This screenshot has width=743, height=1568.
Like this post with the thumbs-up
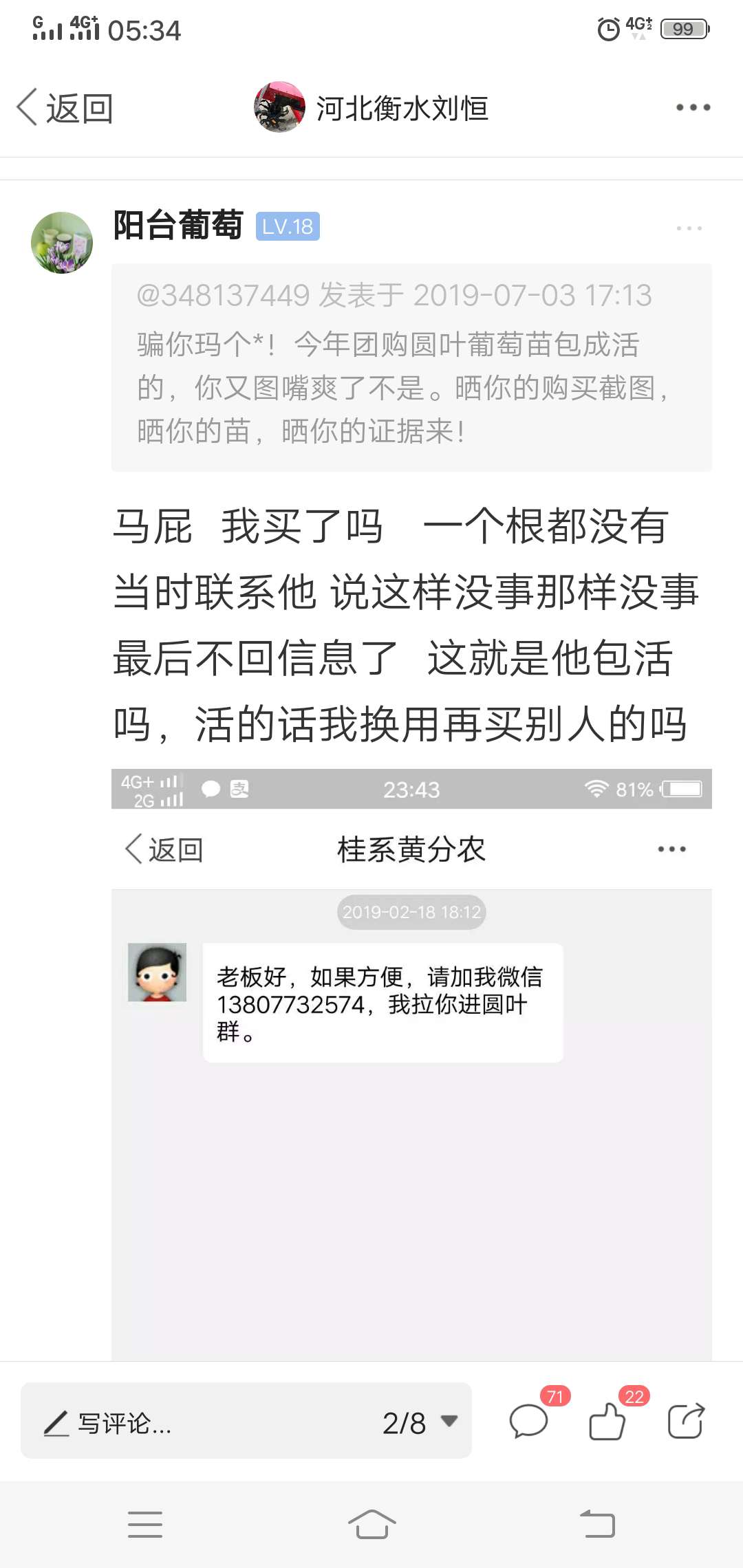[x=607, y=1422]
